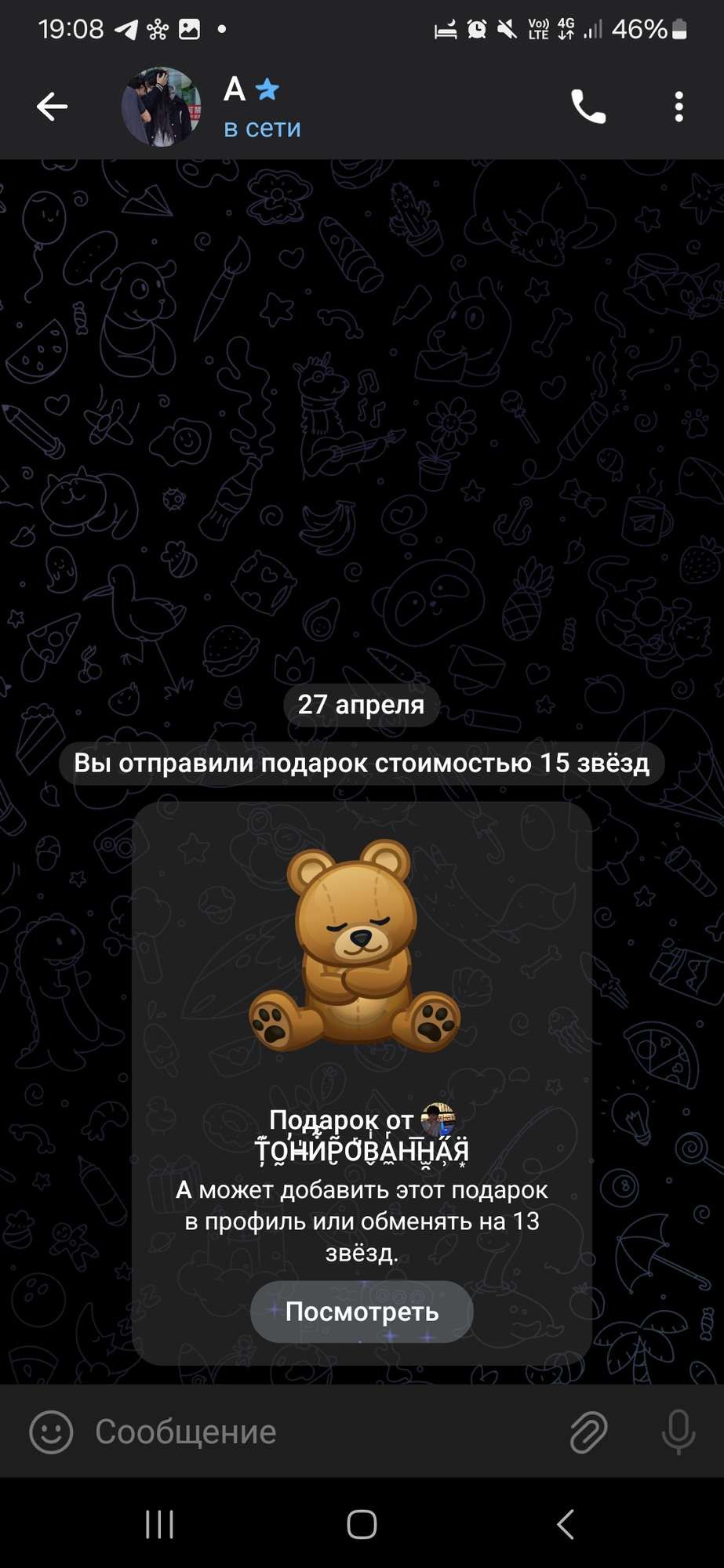
Task: Tap the microphone to record voice
Action: pyautogui.click(x=679, y=1432)
